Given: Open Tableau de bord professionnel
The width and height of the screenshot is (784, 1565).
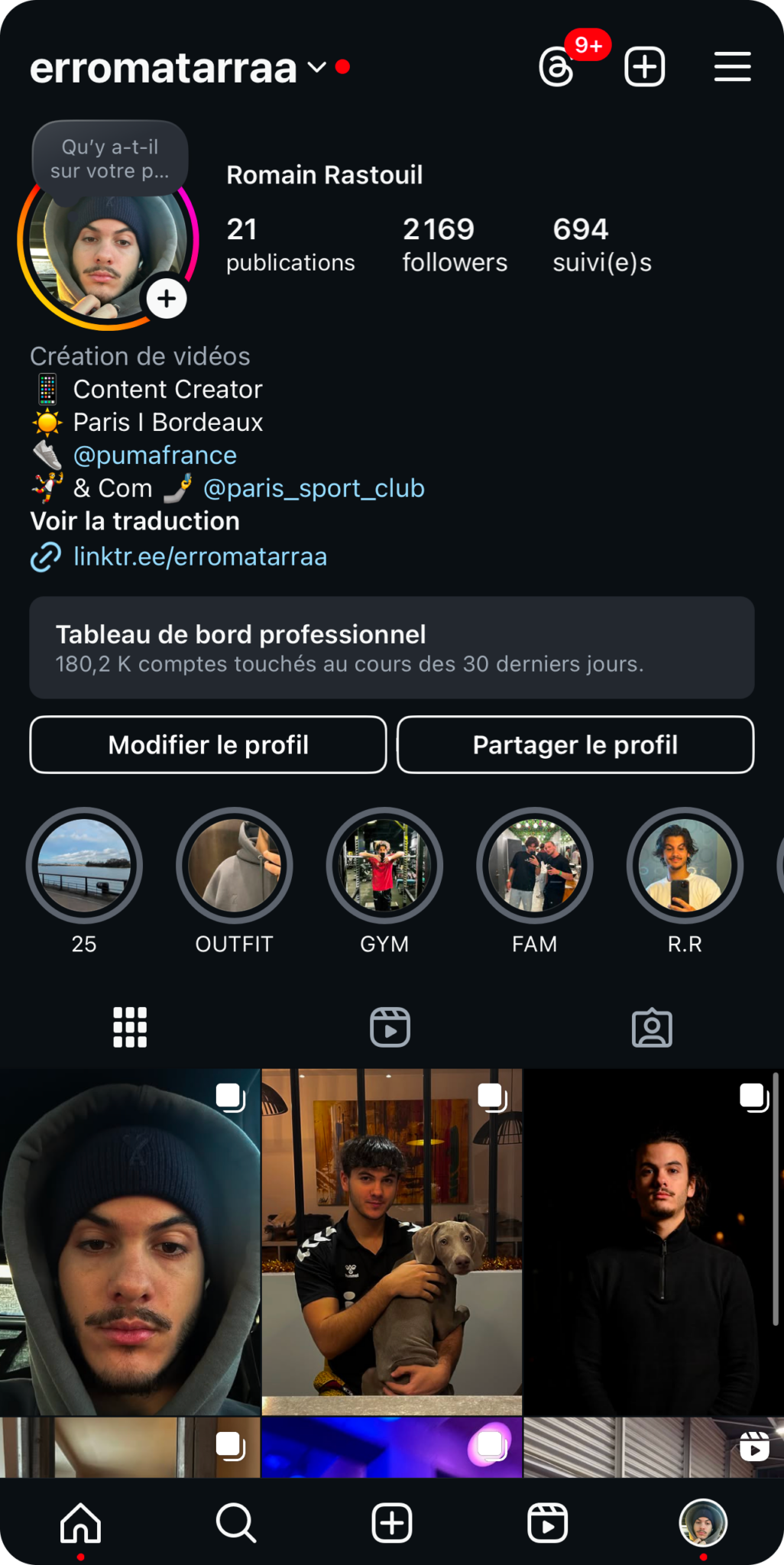Looking at the screenshot, I should tap(391, 647).
